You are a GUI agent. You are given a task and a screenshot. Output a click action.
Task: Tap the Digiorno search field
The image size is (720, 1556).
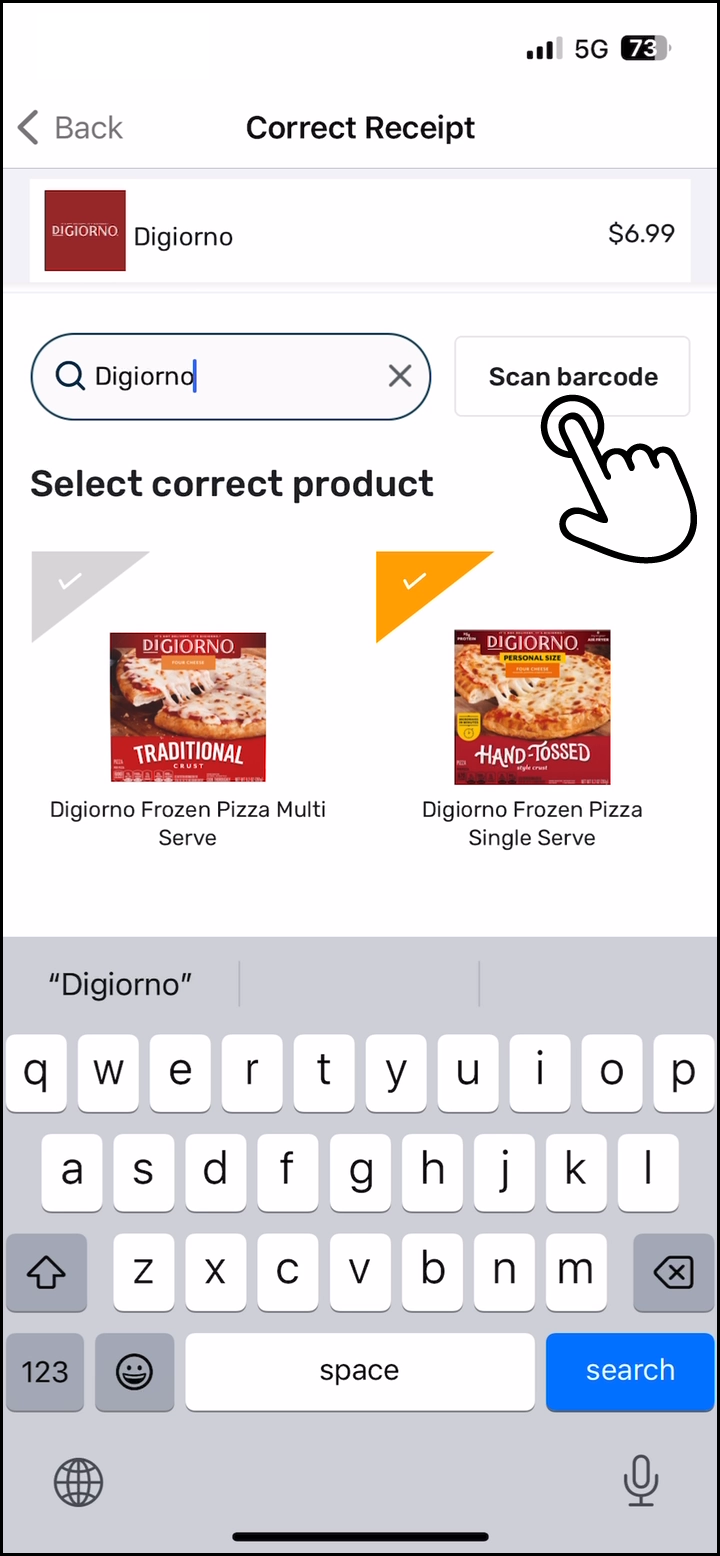pos(231,376)
